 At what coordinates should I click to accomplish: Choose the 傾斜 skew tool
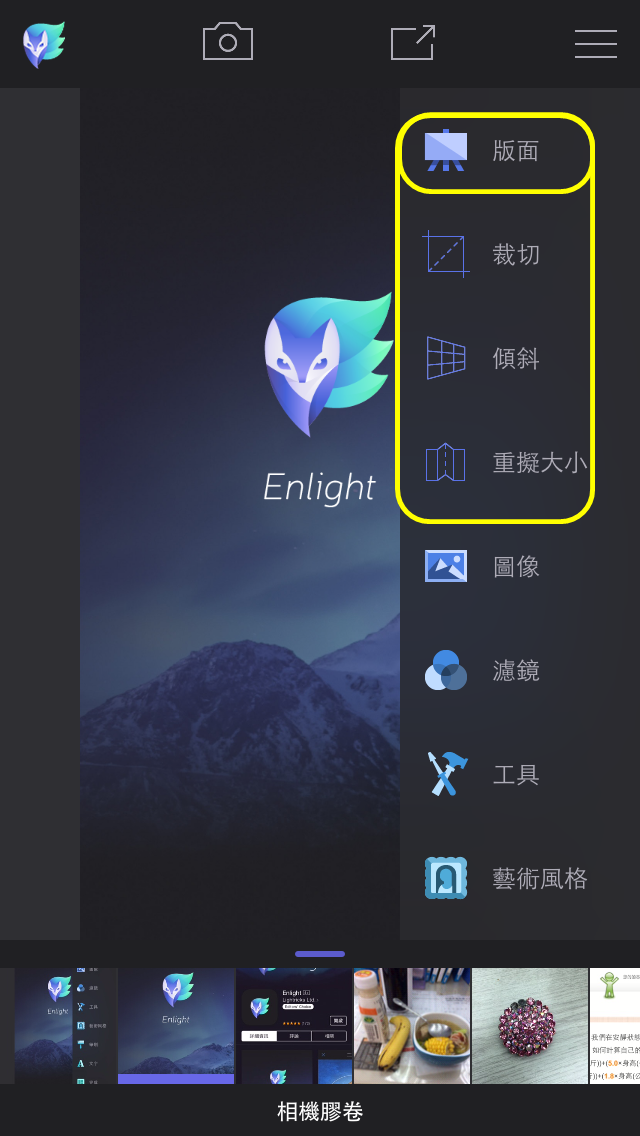pos(497,359)
